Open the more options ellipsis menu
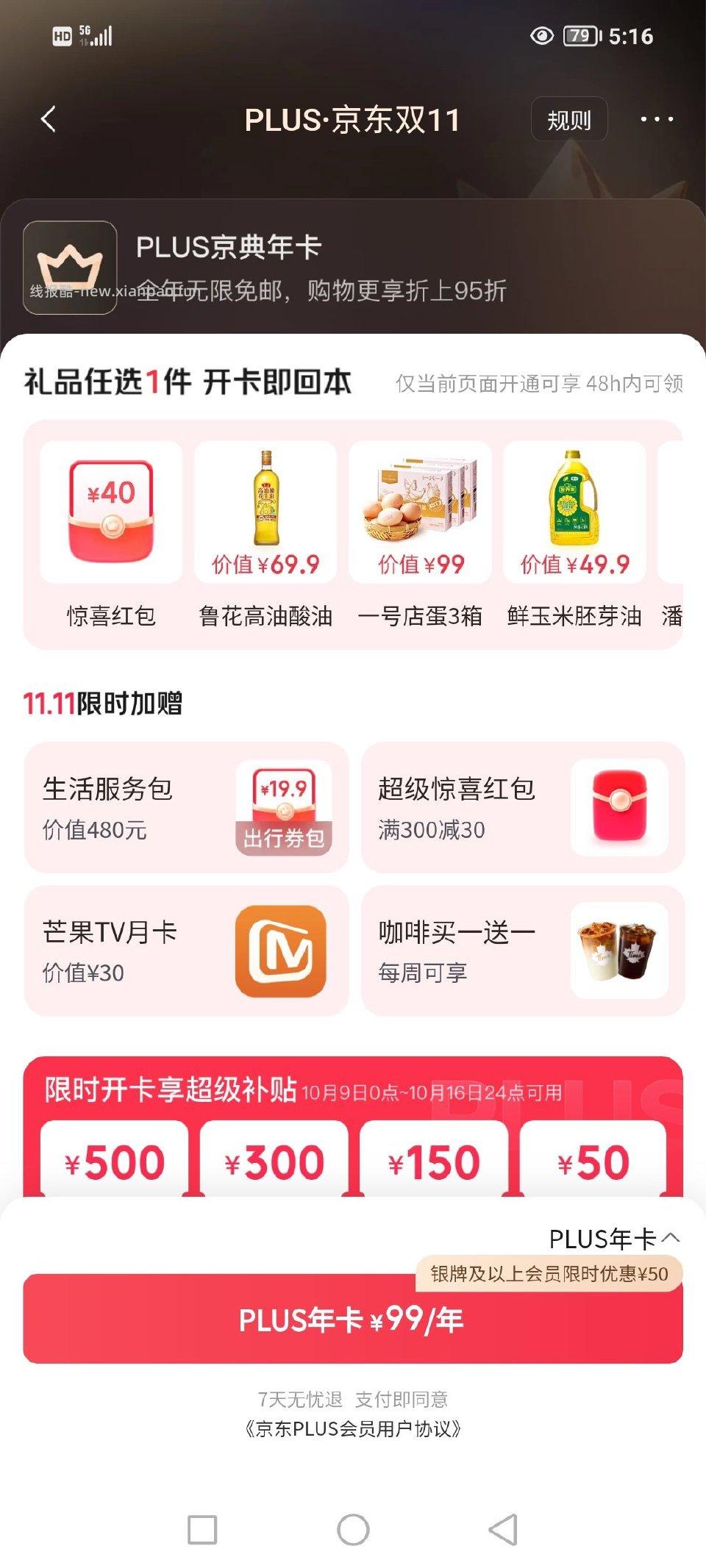 pos(657,119)
